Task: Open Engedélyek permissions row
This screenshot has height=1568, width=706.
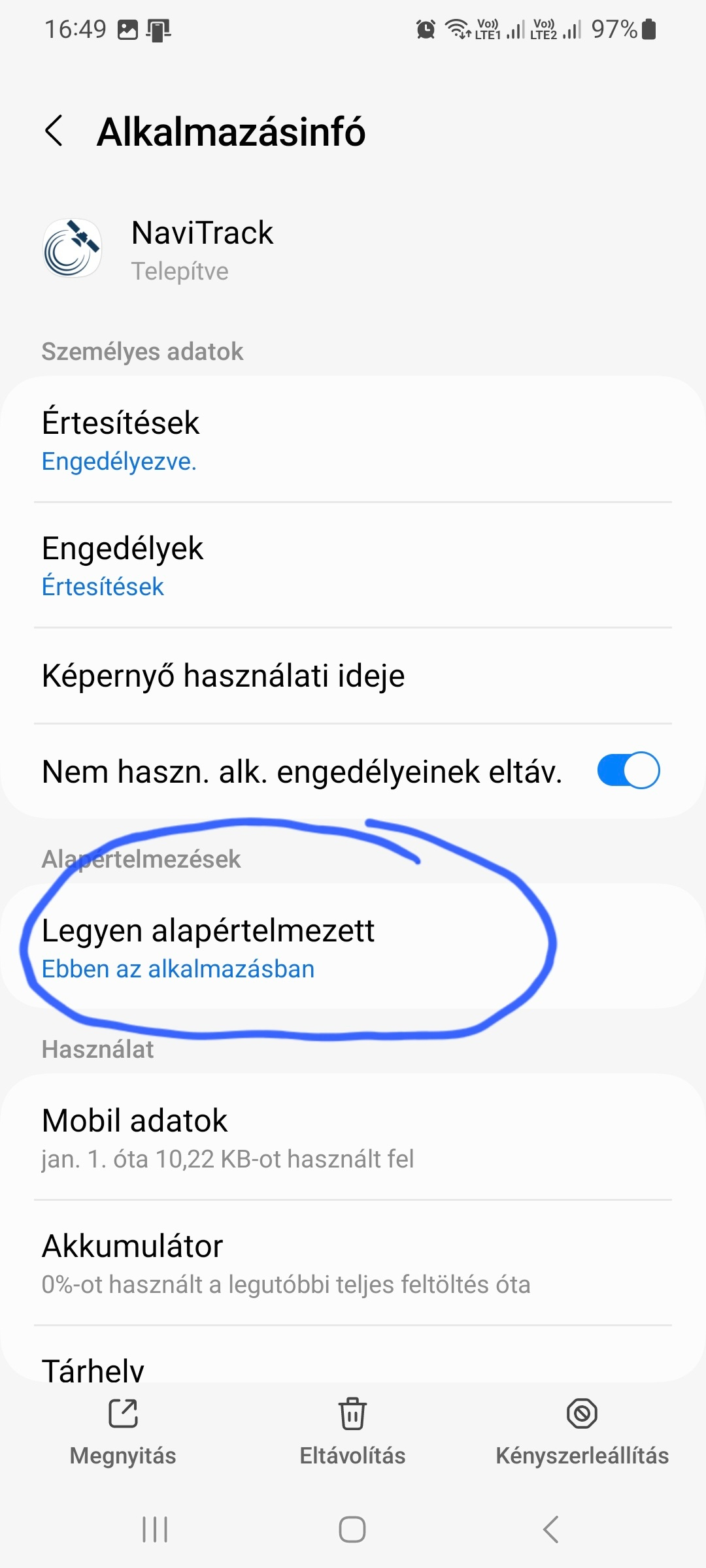Action: click(353, 566)
